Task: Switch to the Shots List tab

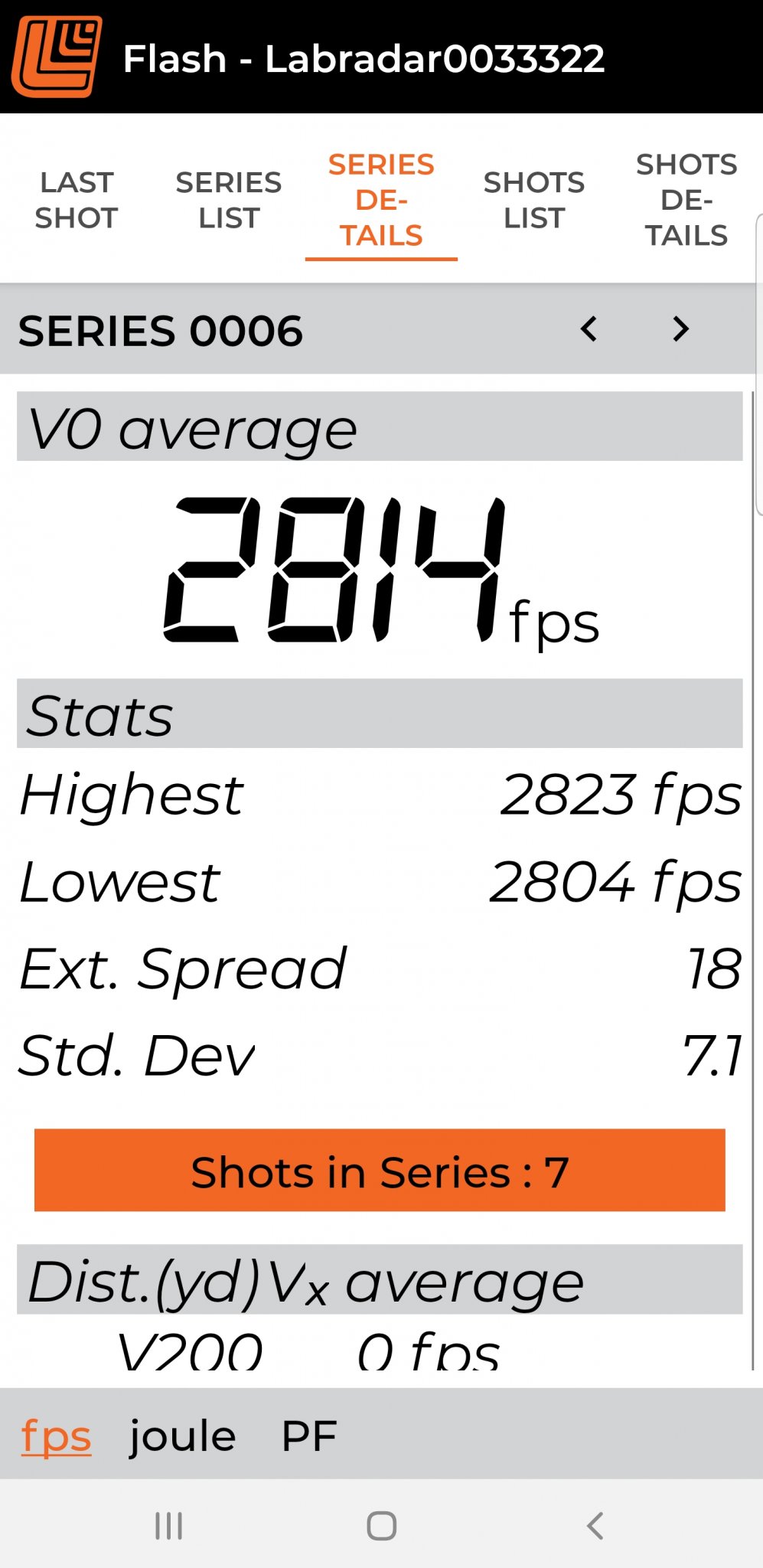Action: 533,200
